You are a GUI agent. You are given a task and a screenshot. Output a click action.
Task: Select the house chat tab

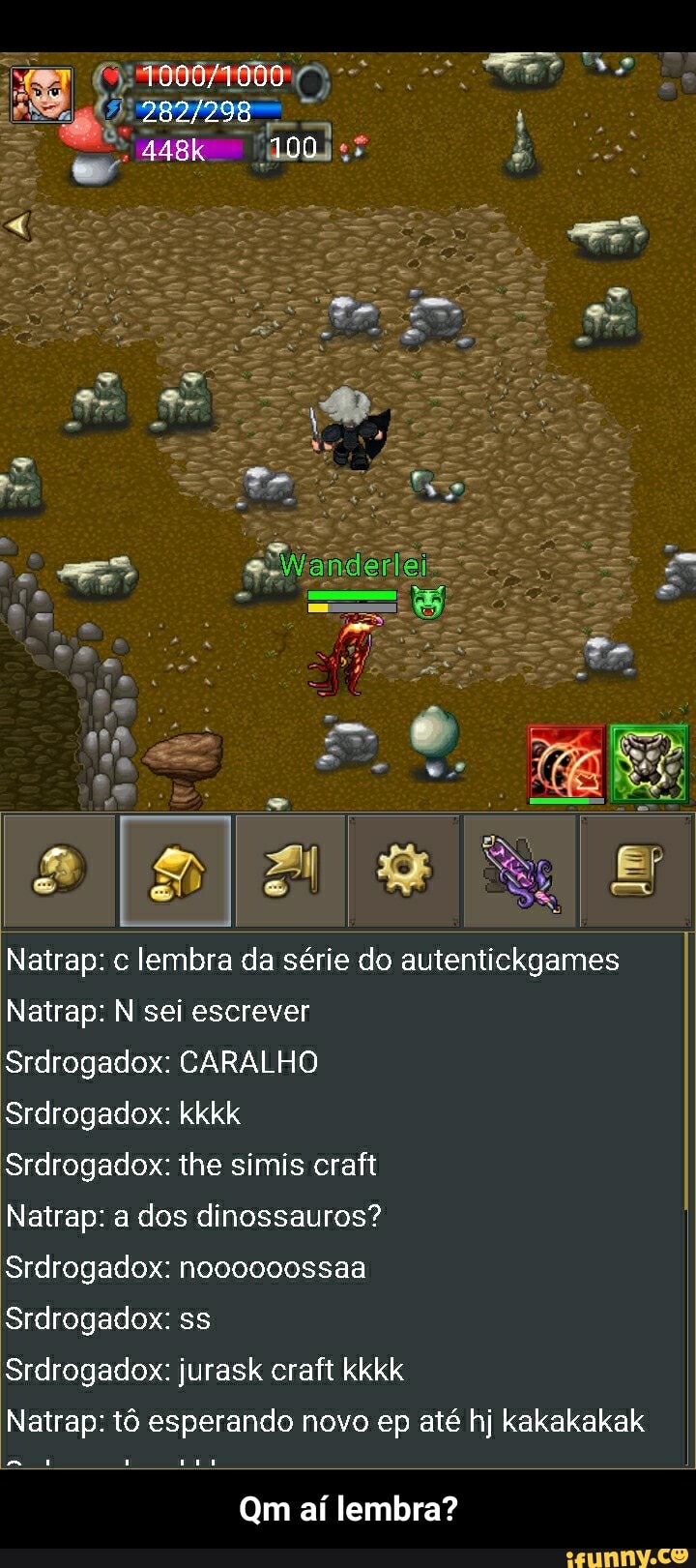point(175,871)
